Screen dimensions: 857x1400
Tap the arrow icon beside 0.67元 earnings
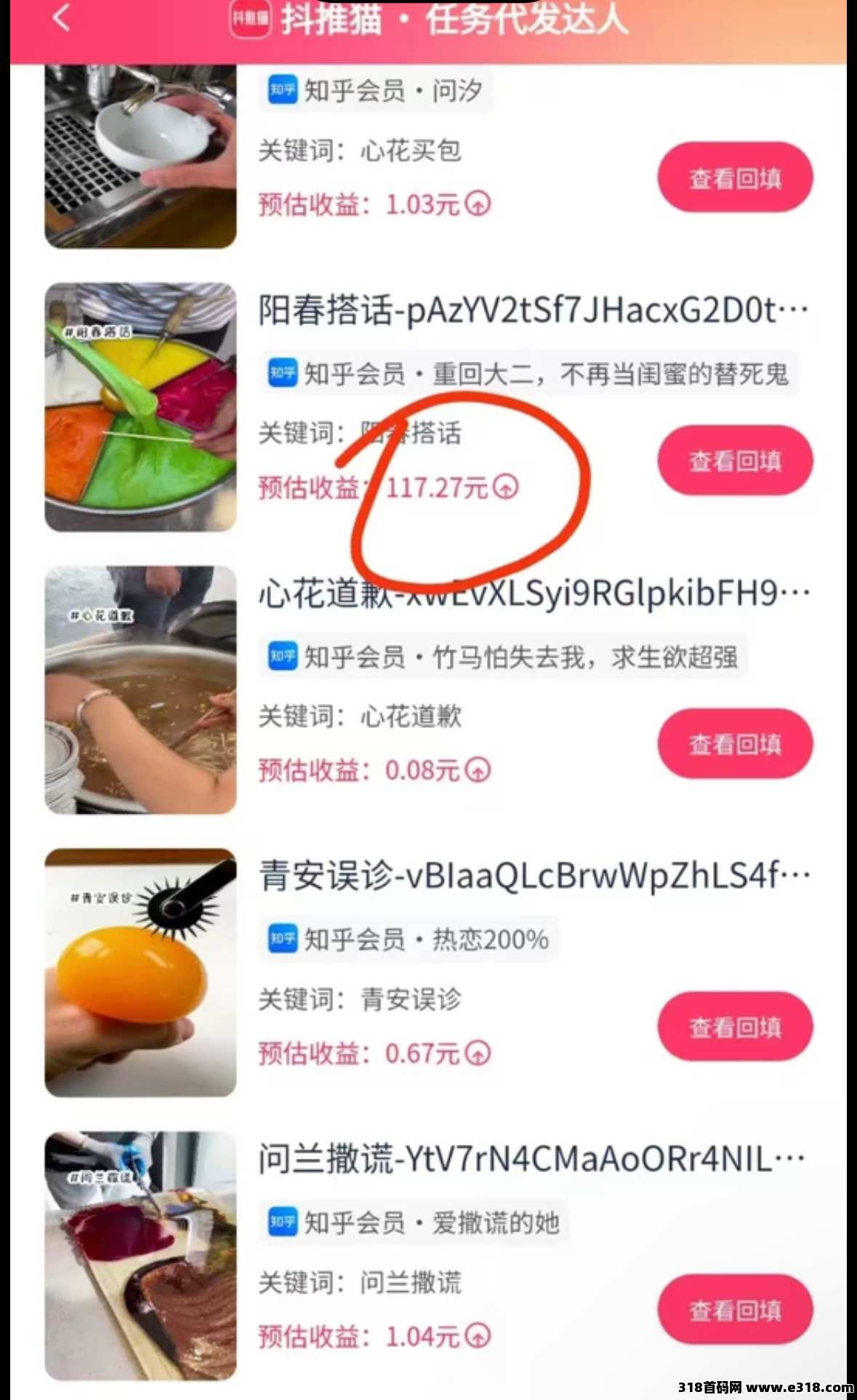pos(478,1053)
